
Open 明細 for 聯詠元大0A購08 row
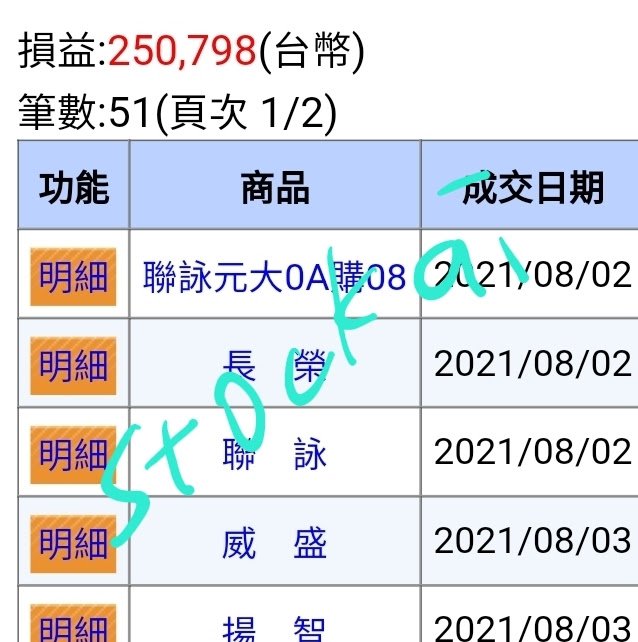pos(73,276)
